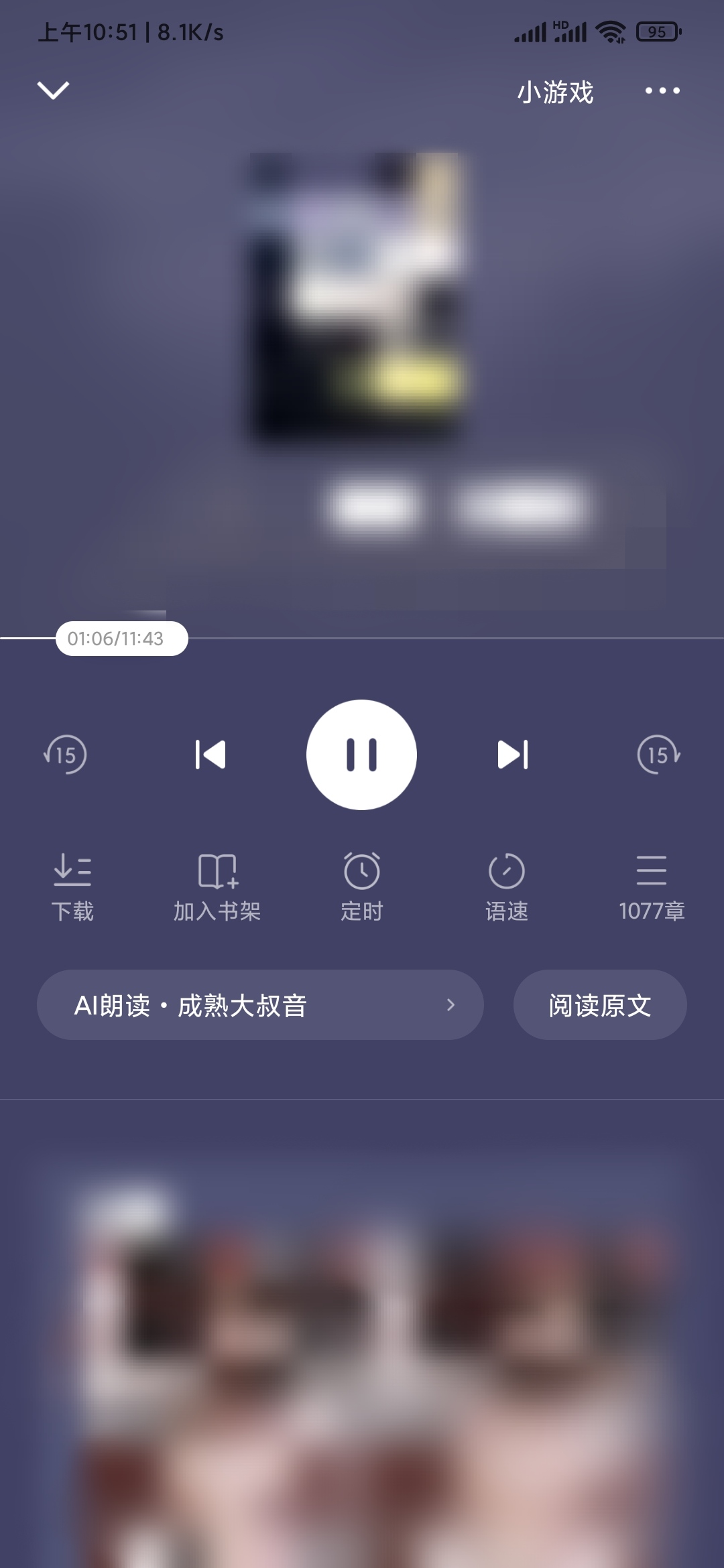Click the 加入书架 bookshelf icon
The width and height of the screenshot is (724, 1568).
click(217, 886)
